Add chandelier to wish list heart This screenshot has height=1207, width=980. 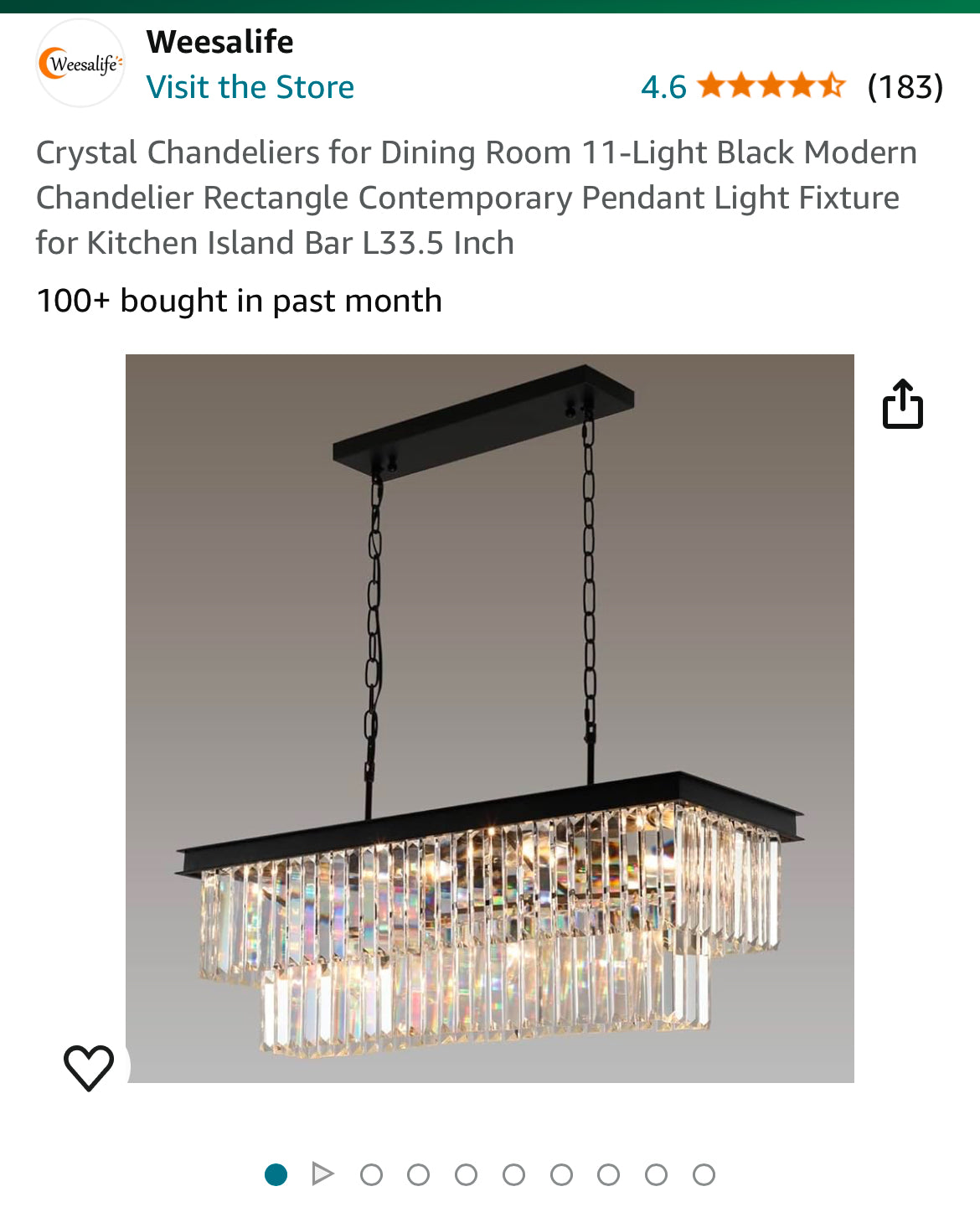point(89,1067)
